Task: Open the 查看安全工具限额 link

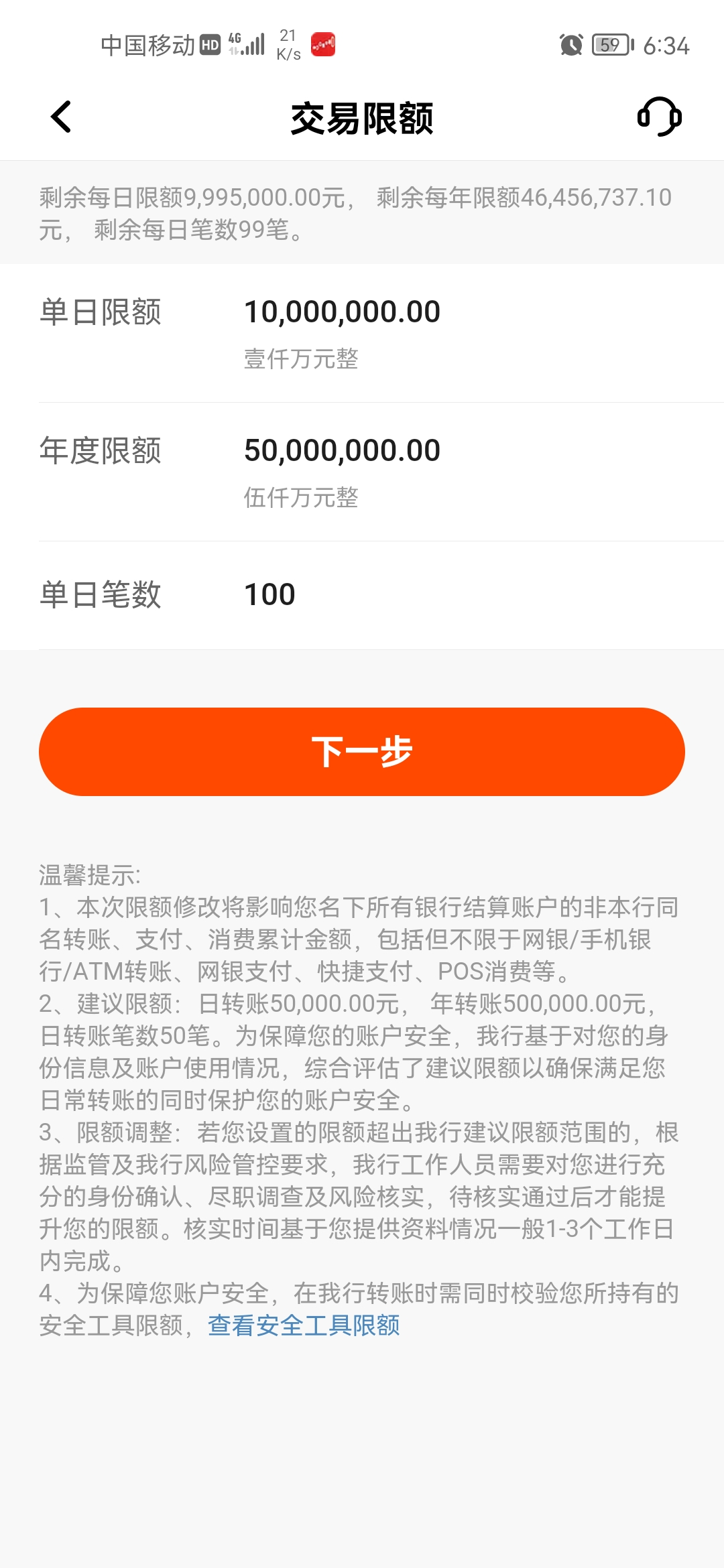Action: point(304,1325)
